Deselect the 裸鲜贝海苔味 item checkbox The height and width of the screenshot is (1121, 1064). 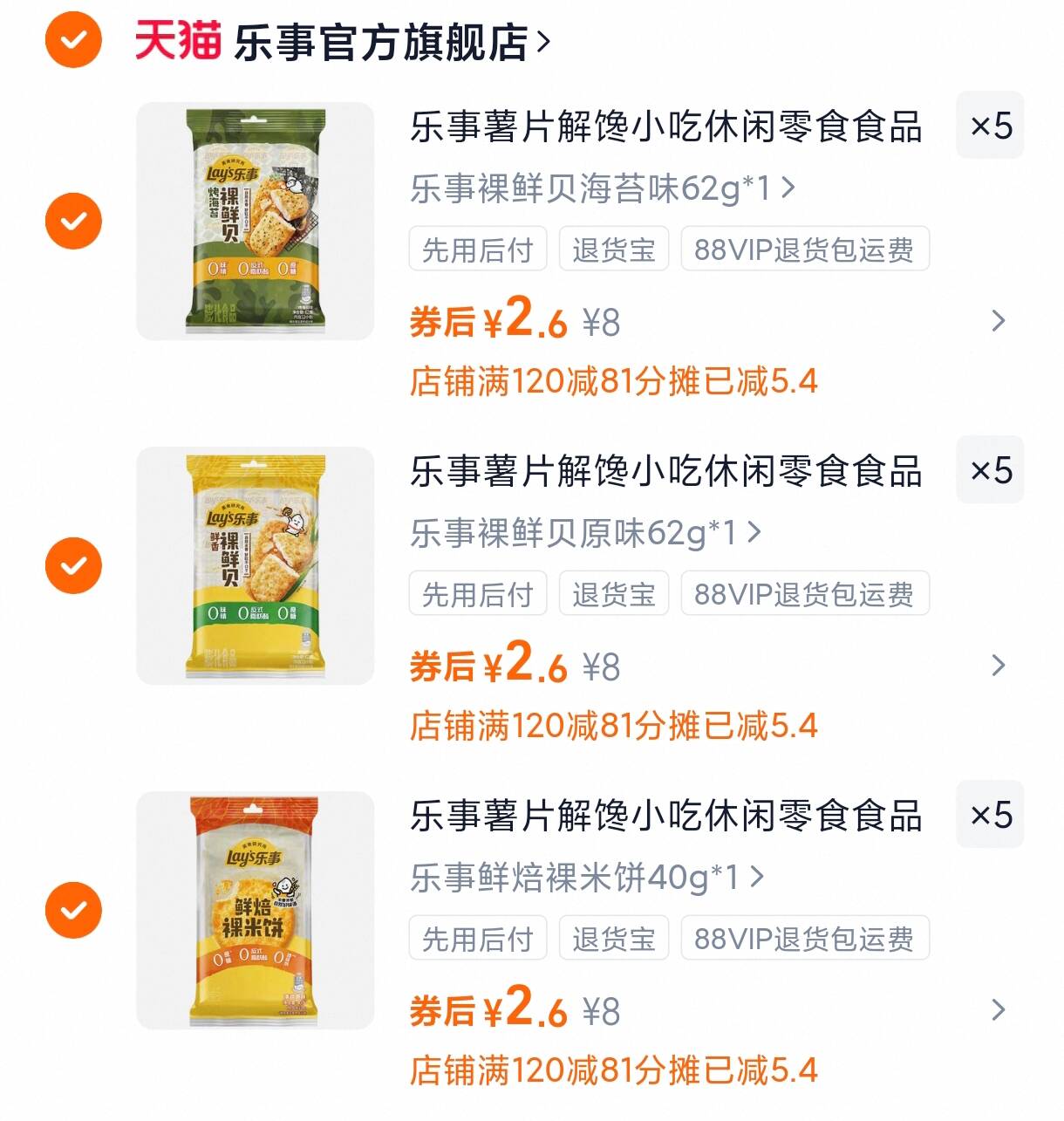73,221
